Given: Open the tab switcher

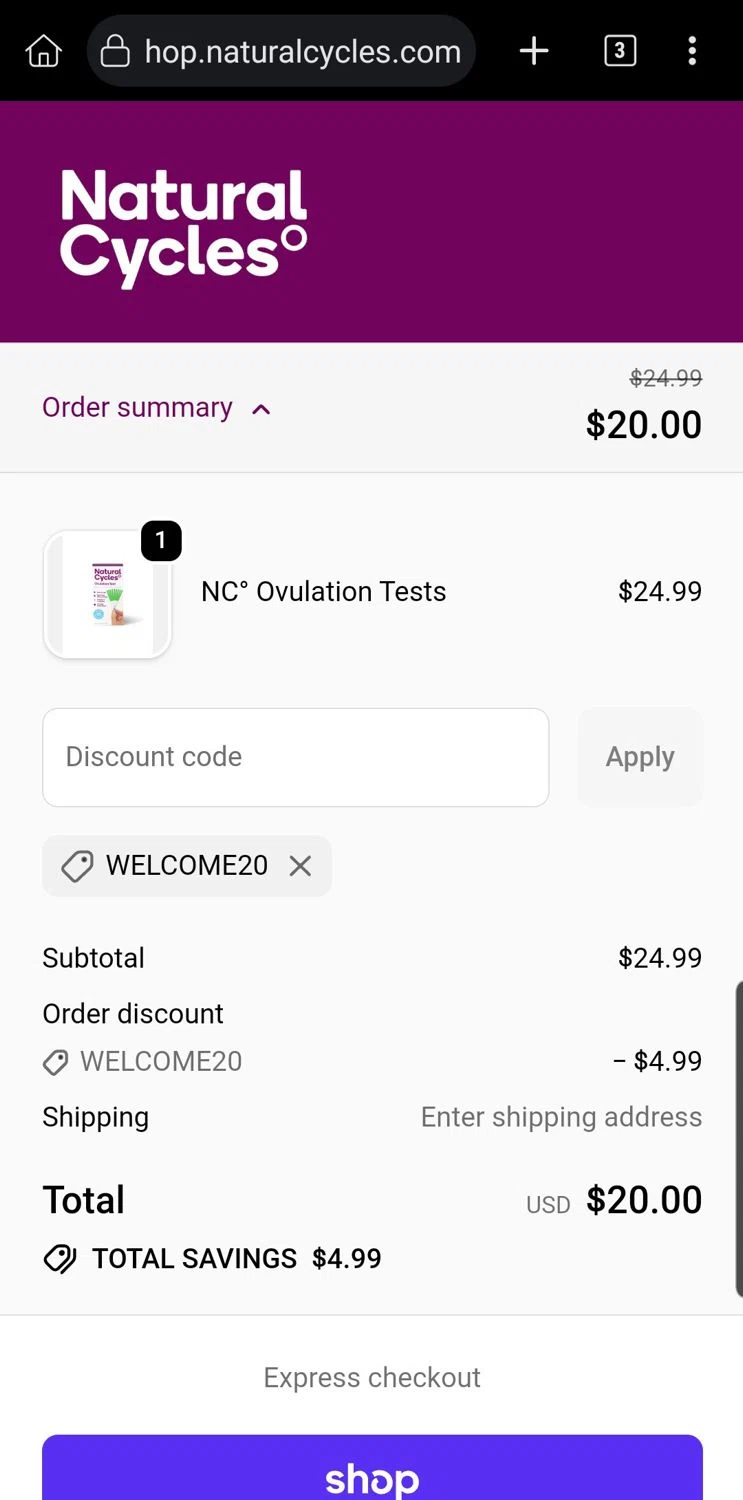Looking at the screenshot, I should [x=620, y=51].
